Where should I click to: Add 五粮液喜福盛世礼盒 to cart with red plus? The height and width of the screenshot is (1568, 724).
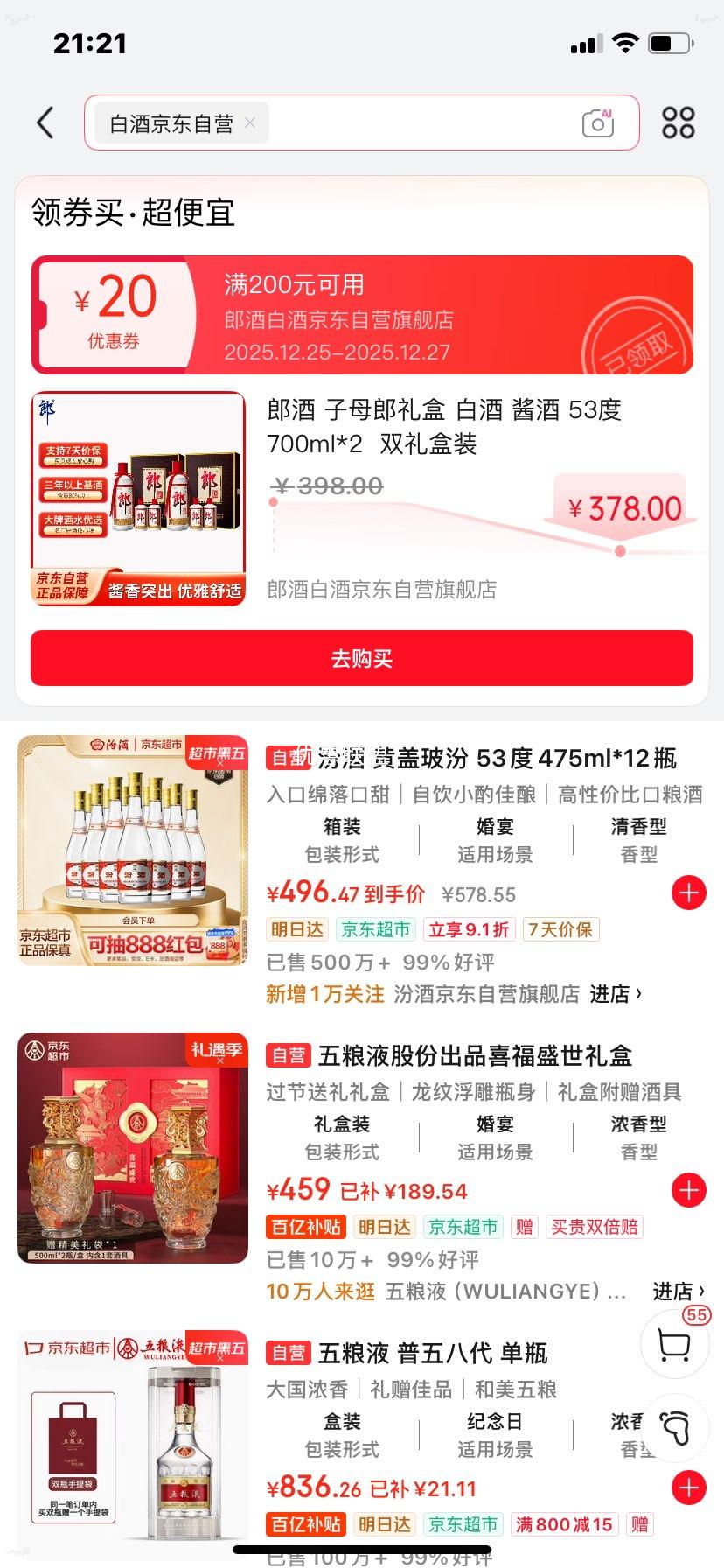coord(688,1190)
